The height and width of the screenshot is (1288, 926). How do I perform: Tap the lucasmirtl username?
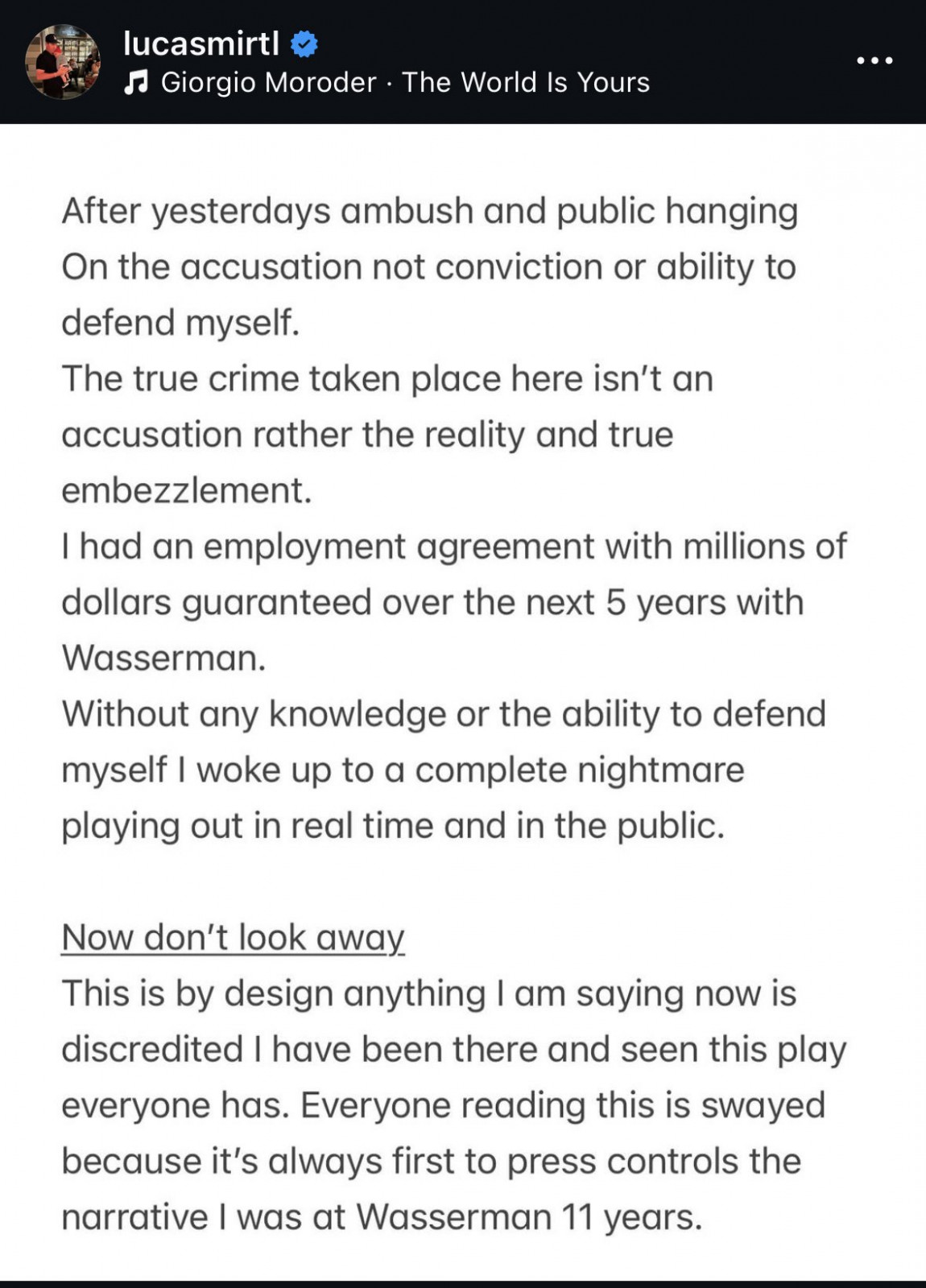tap(201, 43)
